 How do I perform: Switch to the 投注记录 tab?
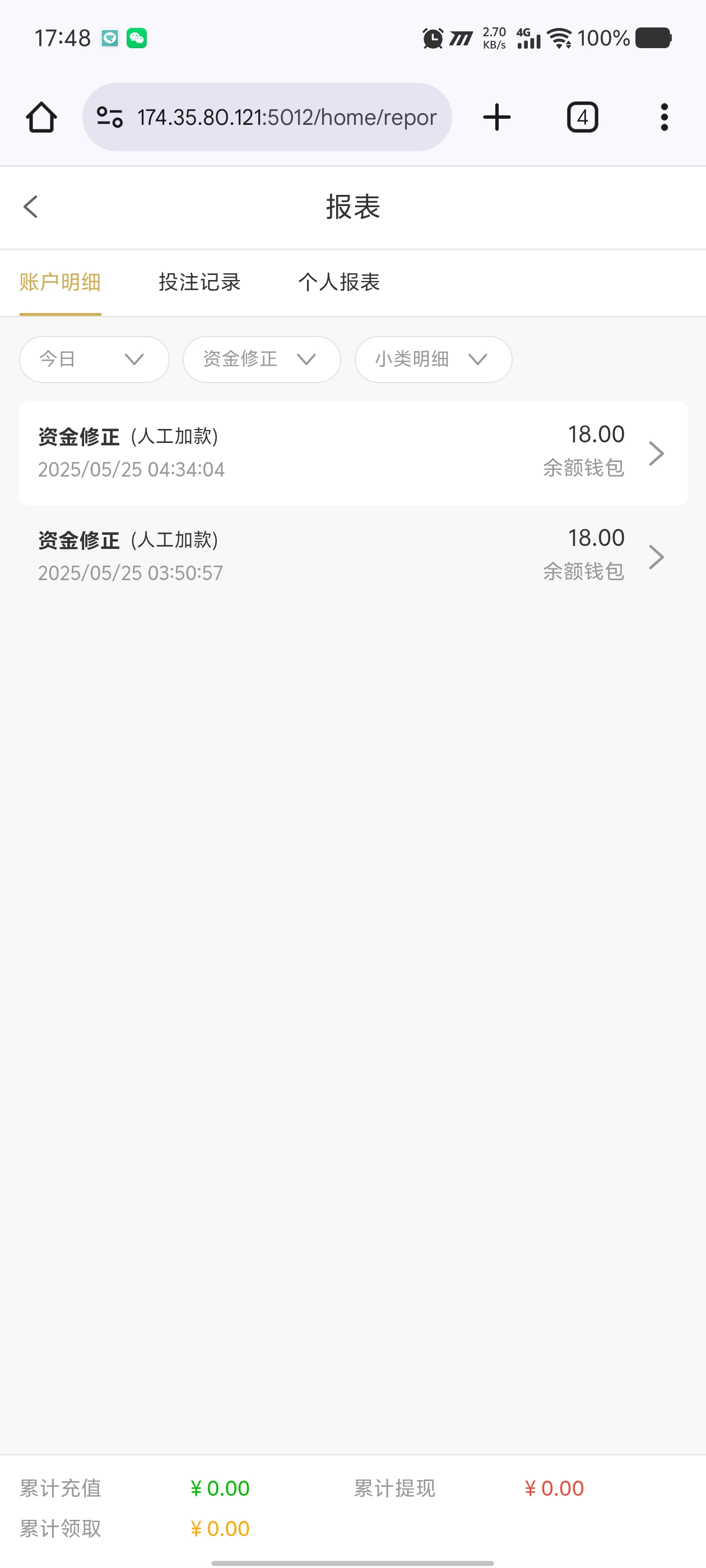coord(200,282)
